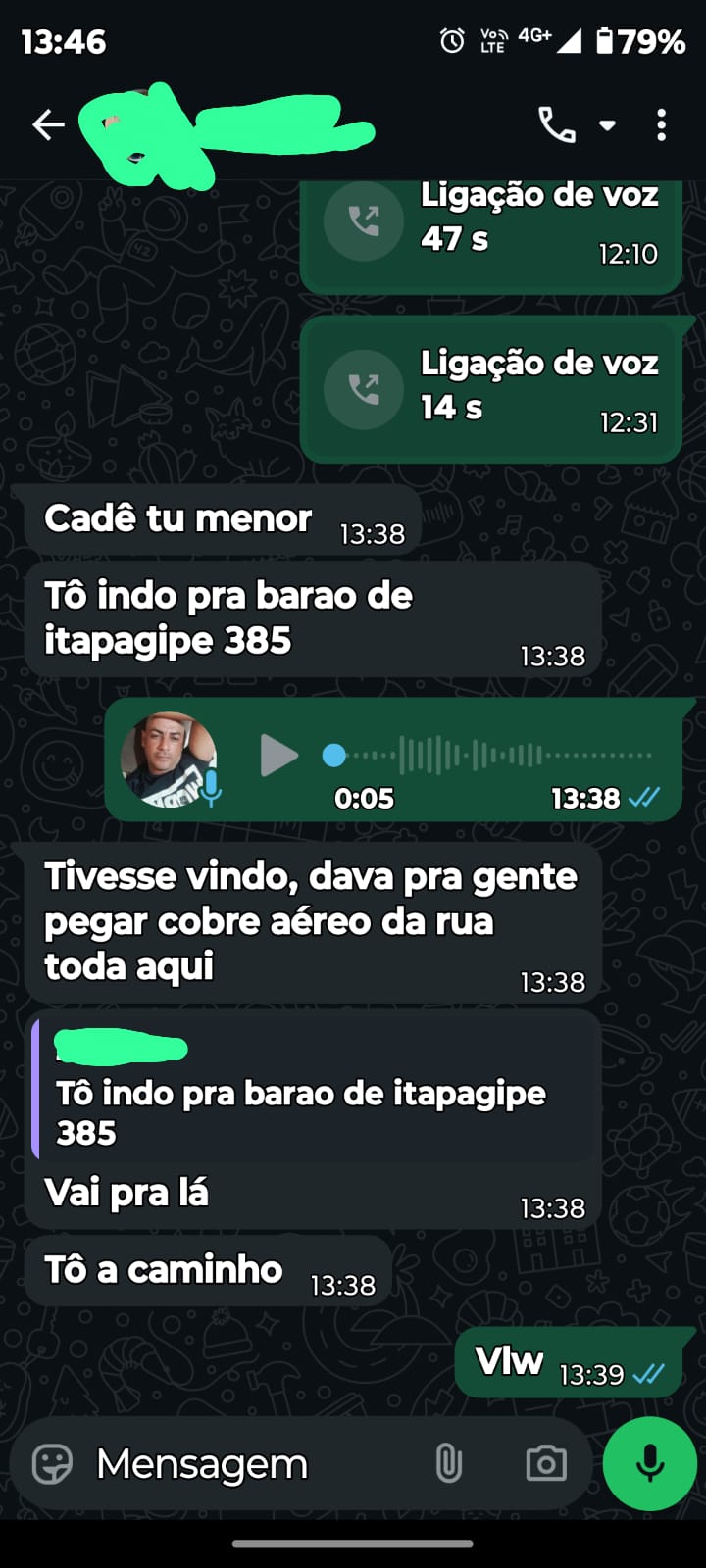Tap the green microphone record button
Screen dimensions: 706x1568
click(x=649, y=1464)
